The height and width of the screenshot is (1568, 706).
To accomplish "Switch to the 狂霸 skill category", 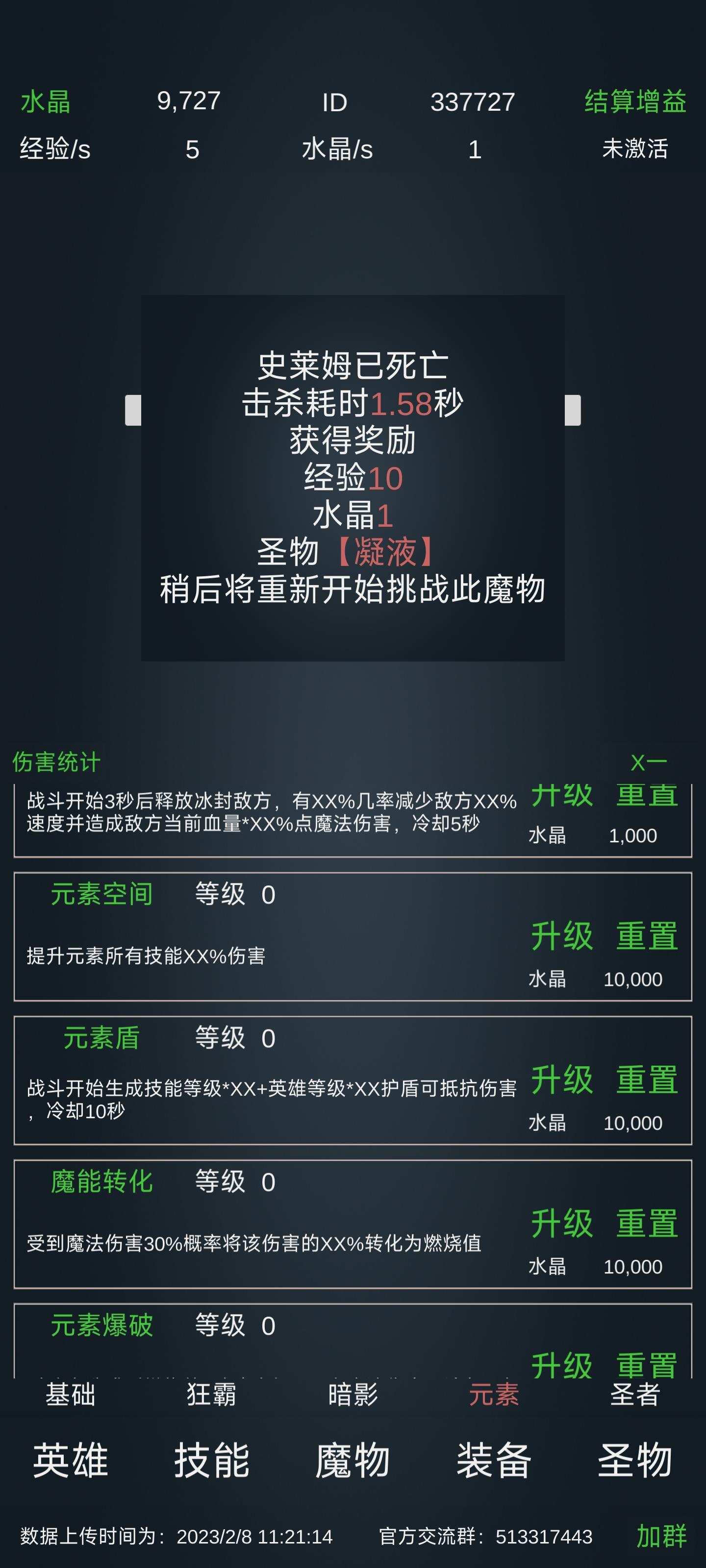I will (x=211, y=1394).
